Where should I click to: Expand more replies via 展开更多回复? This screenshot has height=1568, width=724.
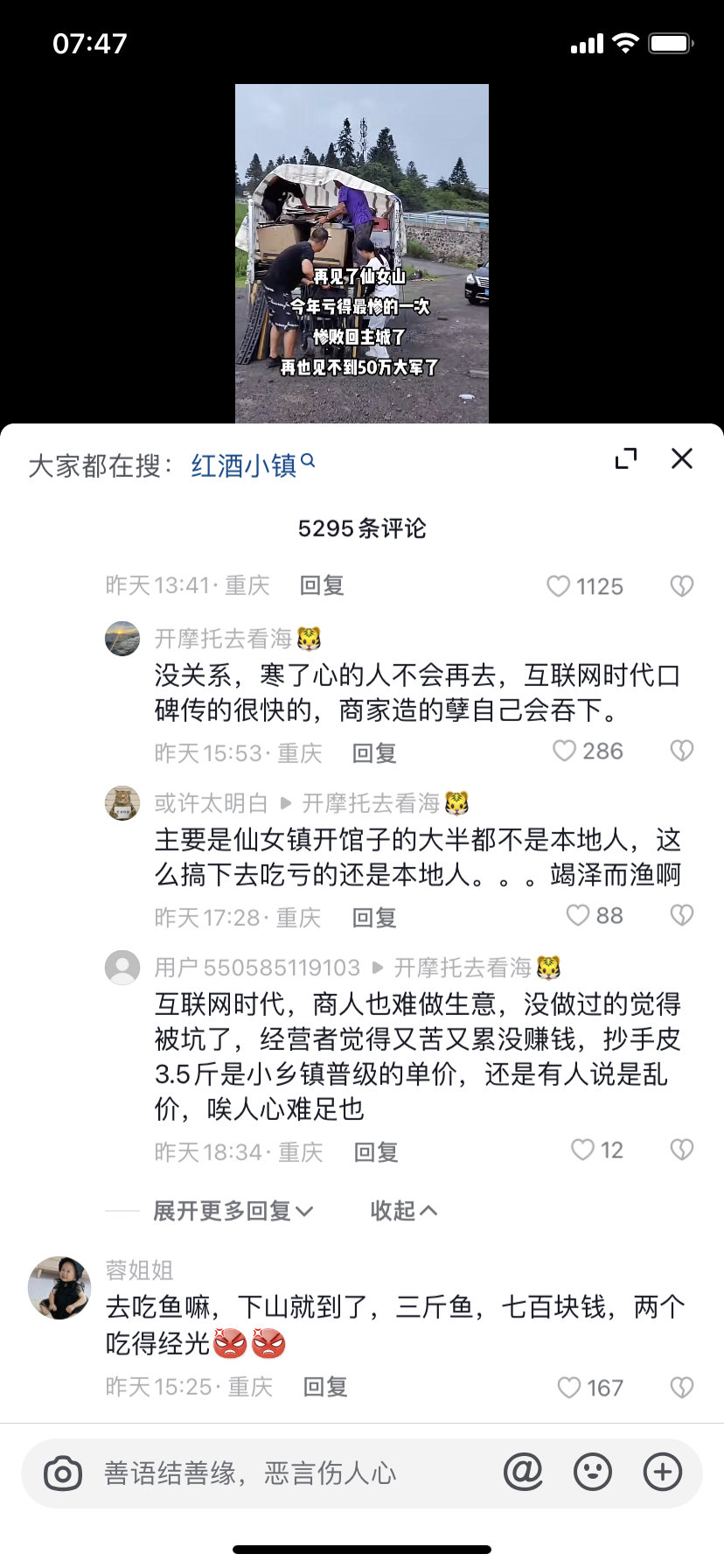click(x=233, y=1211)
